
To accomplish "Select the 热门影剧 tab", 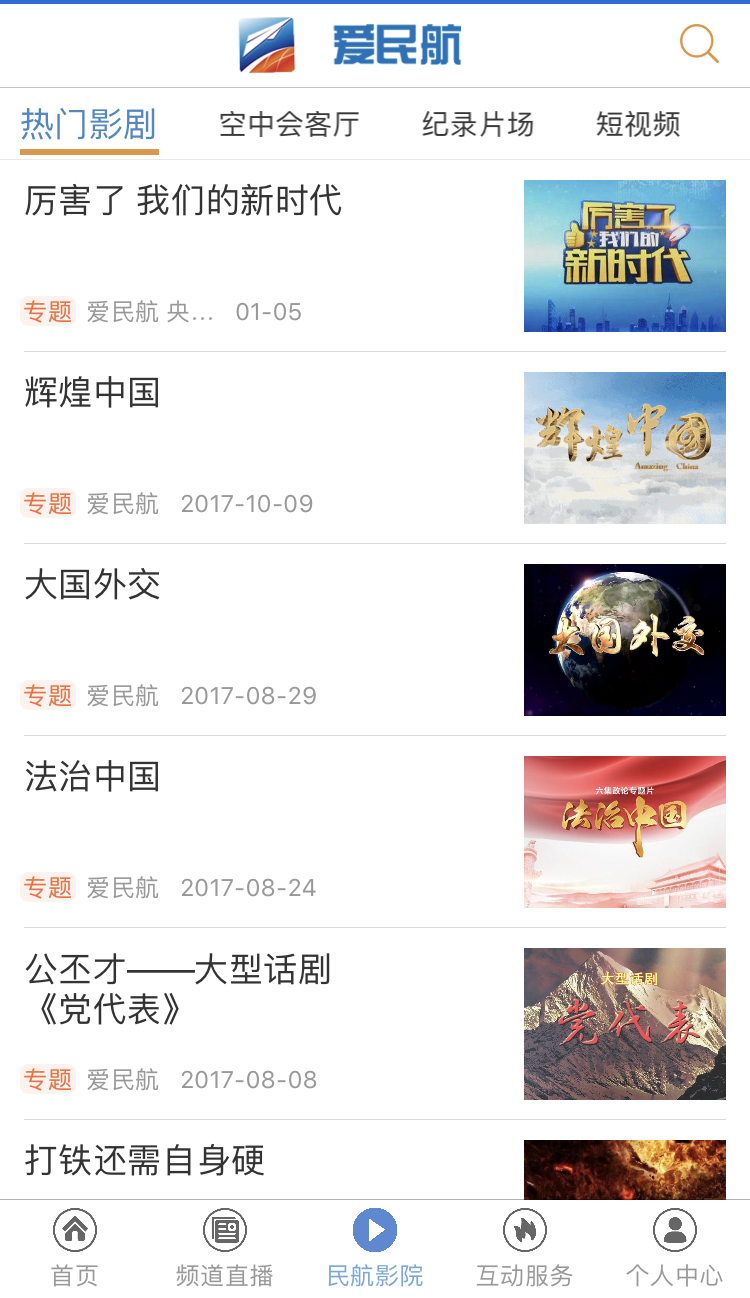I will 89,124.
